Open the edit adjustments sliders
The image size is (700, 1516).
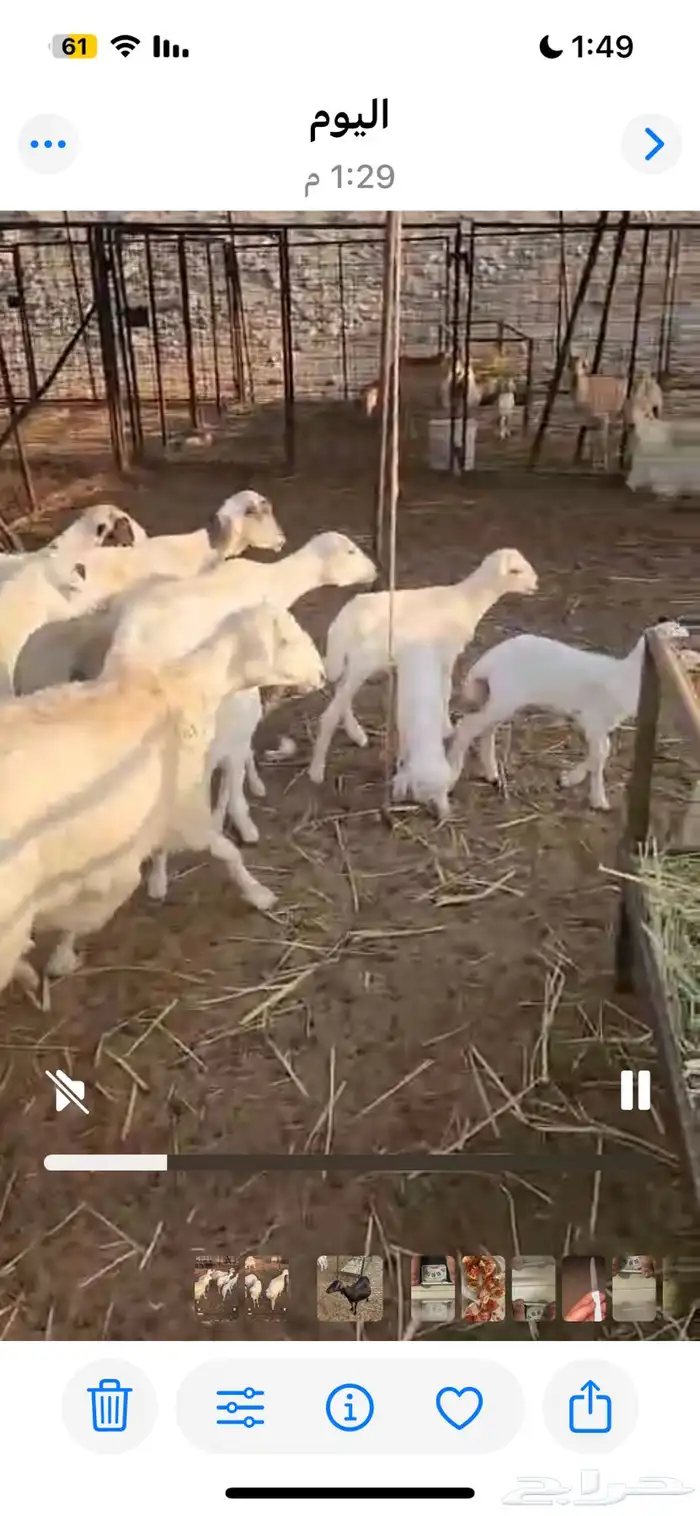241,1407
